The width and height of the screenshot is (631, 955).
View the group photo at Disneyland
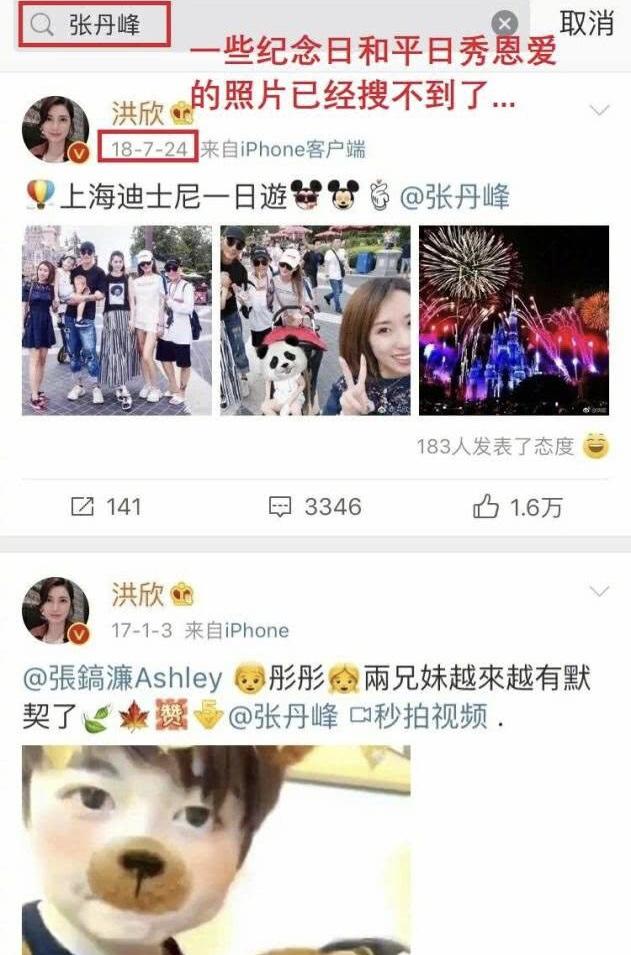[x=117, y=320]
